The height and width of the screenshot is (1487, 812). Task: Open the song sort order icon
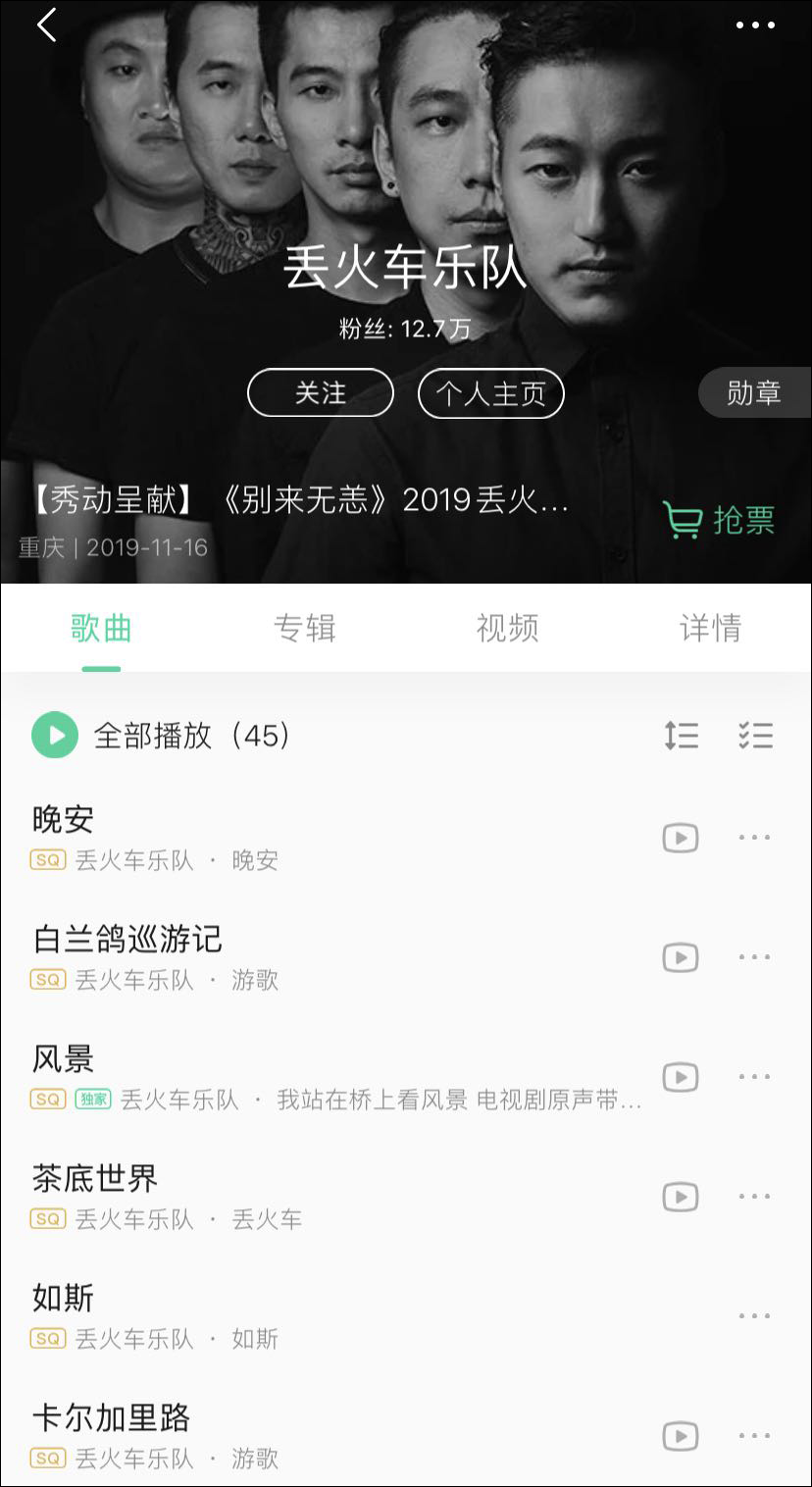tap(681, 736)
